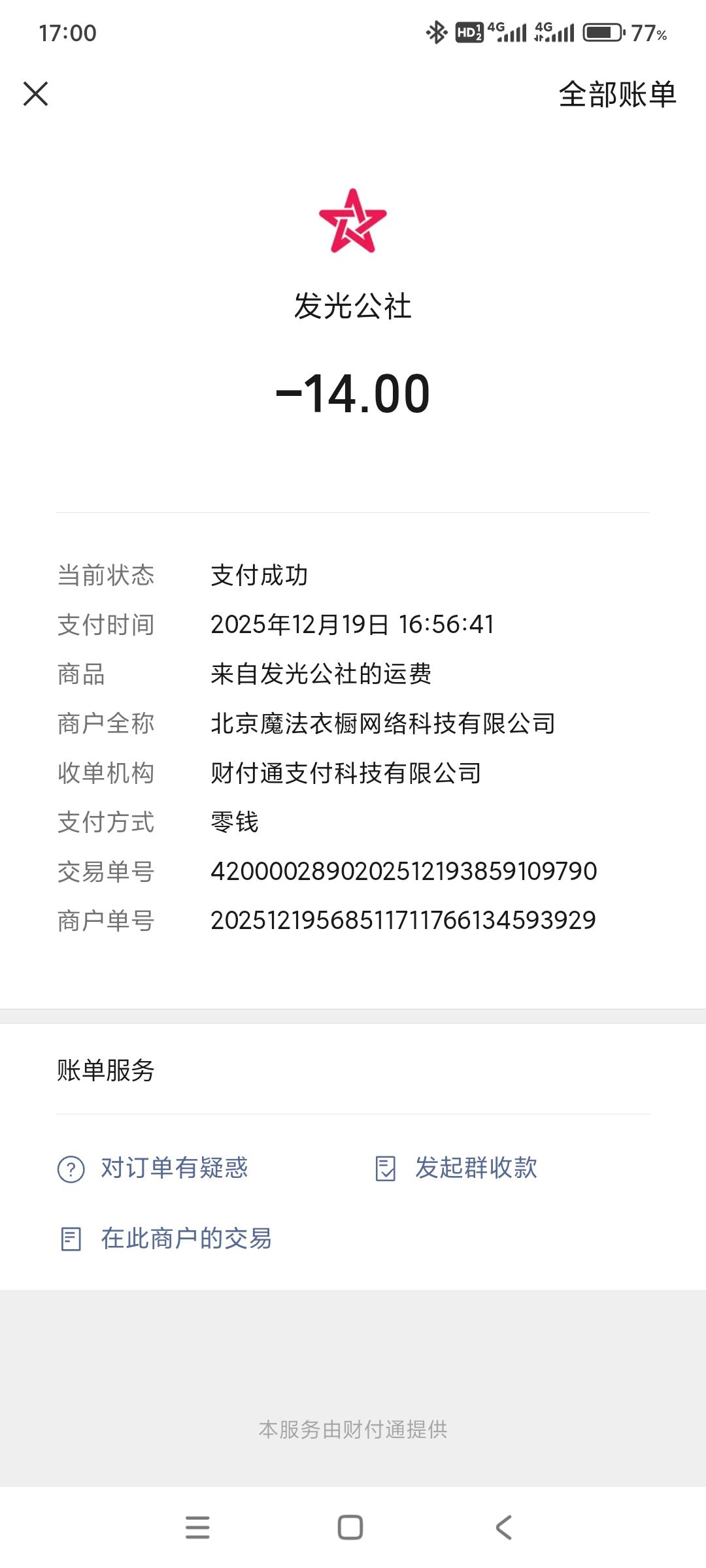This screenshot has height=1568, width=706.
Task: View 在此商户的交易 history
Action: point(167,1238)
